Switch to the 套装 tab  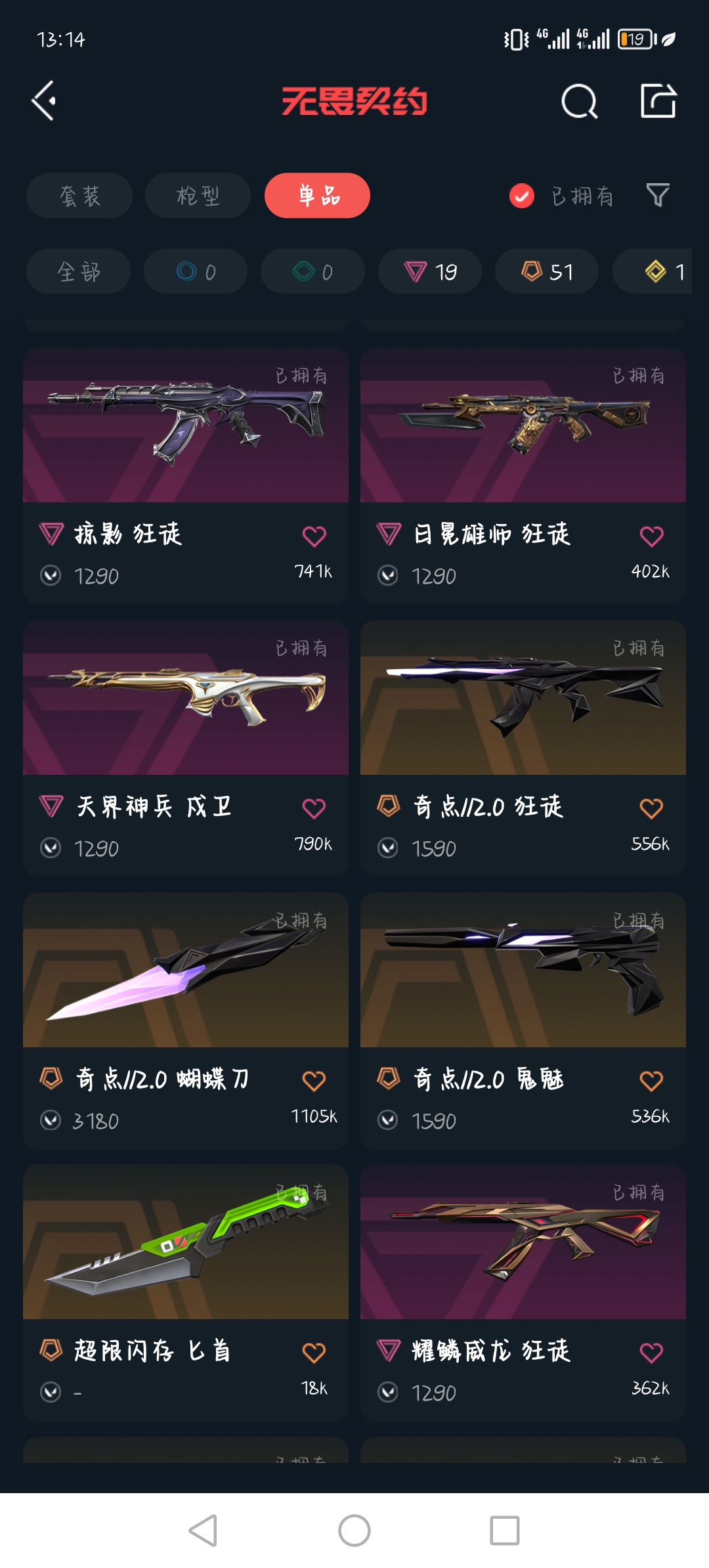(x=79, y=196)
